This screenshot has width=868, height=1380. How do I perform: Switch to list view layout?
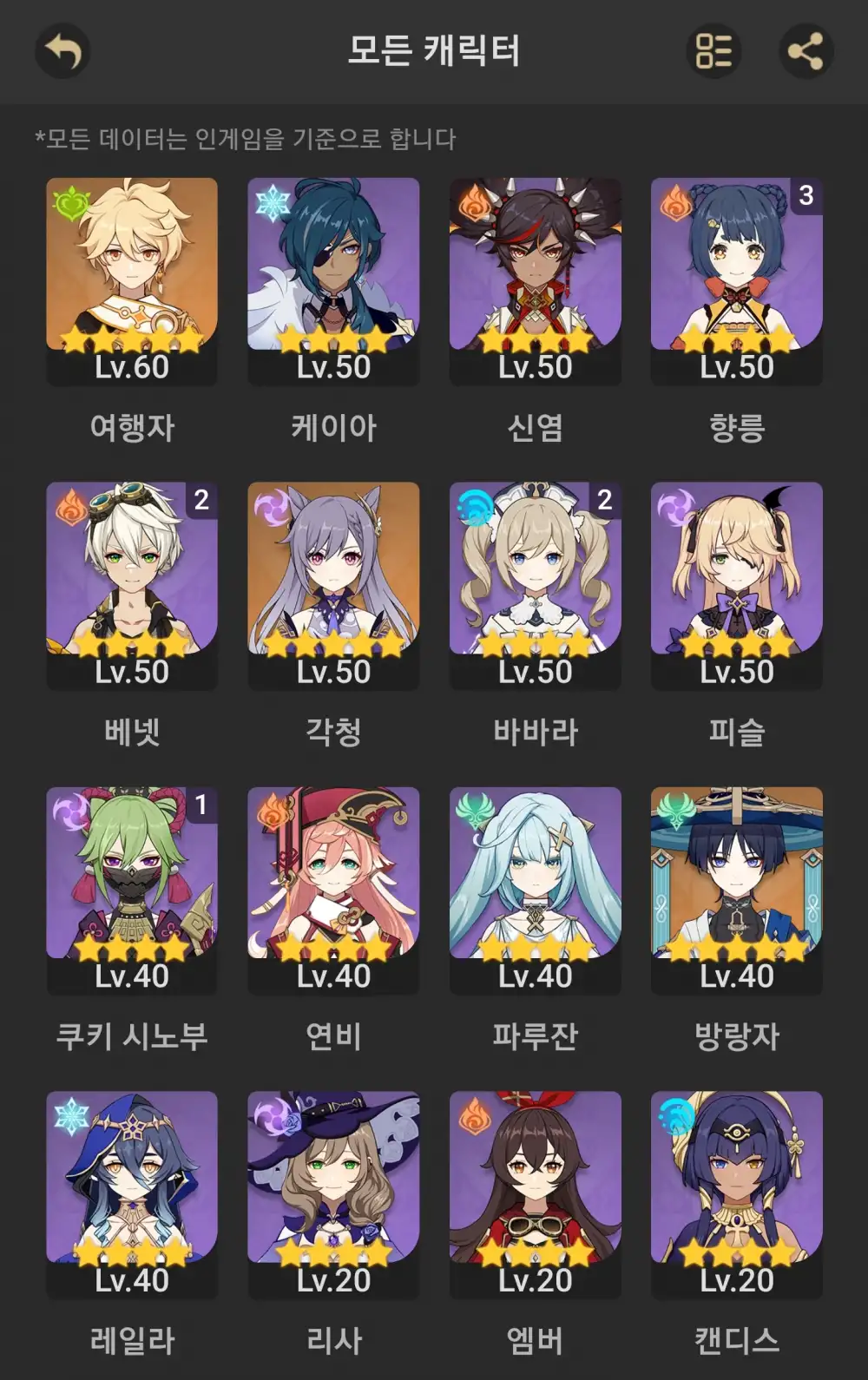(713, 50)
